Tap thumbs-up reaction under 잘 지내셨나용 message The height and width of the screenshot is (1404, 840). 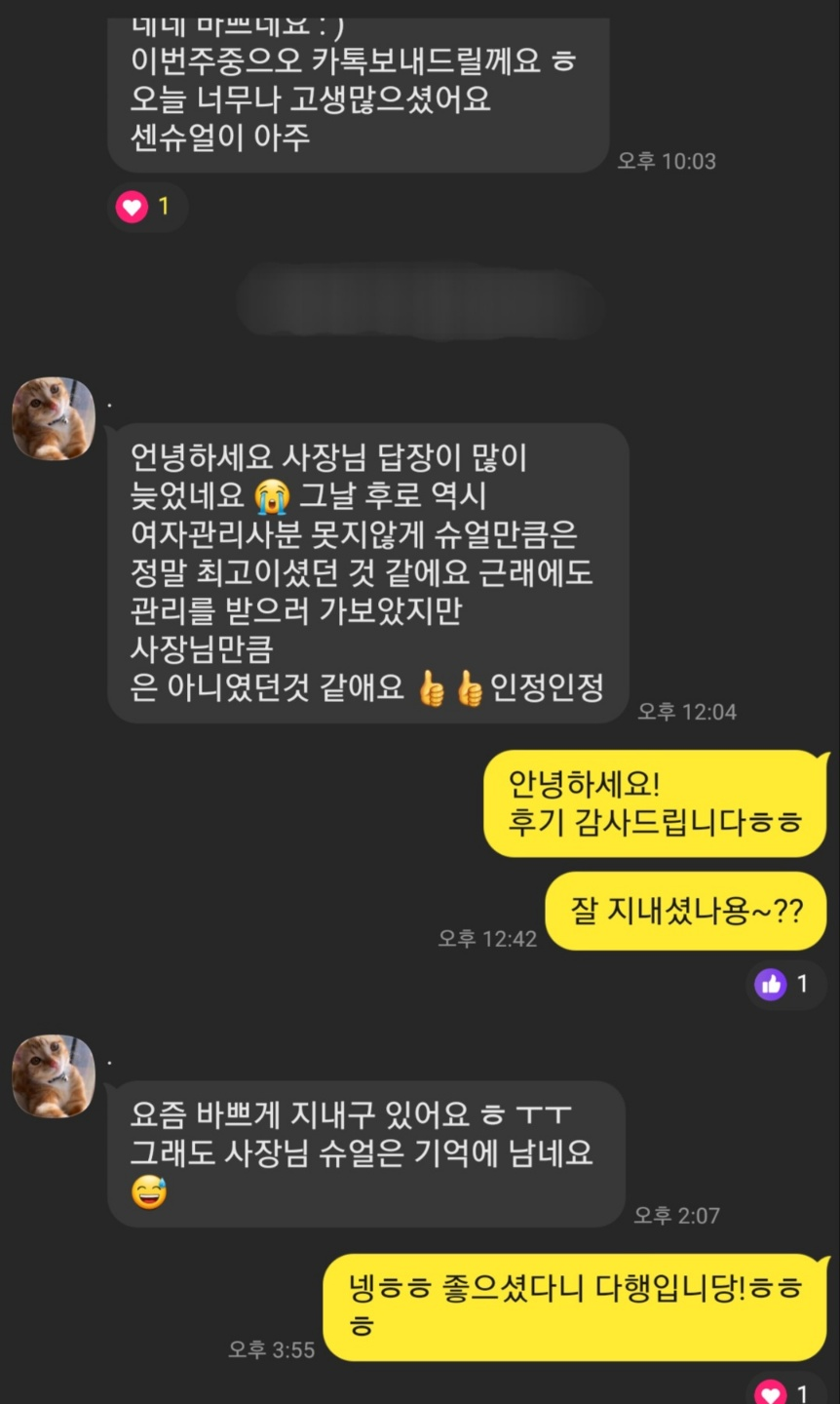pos(784,984)
